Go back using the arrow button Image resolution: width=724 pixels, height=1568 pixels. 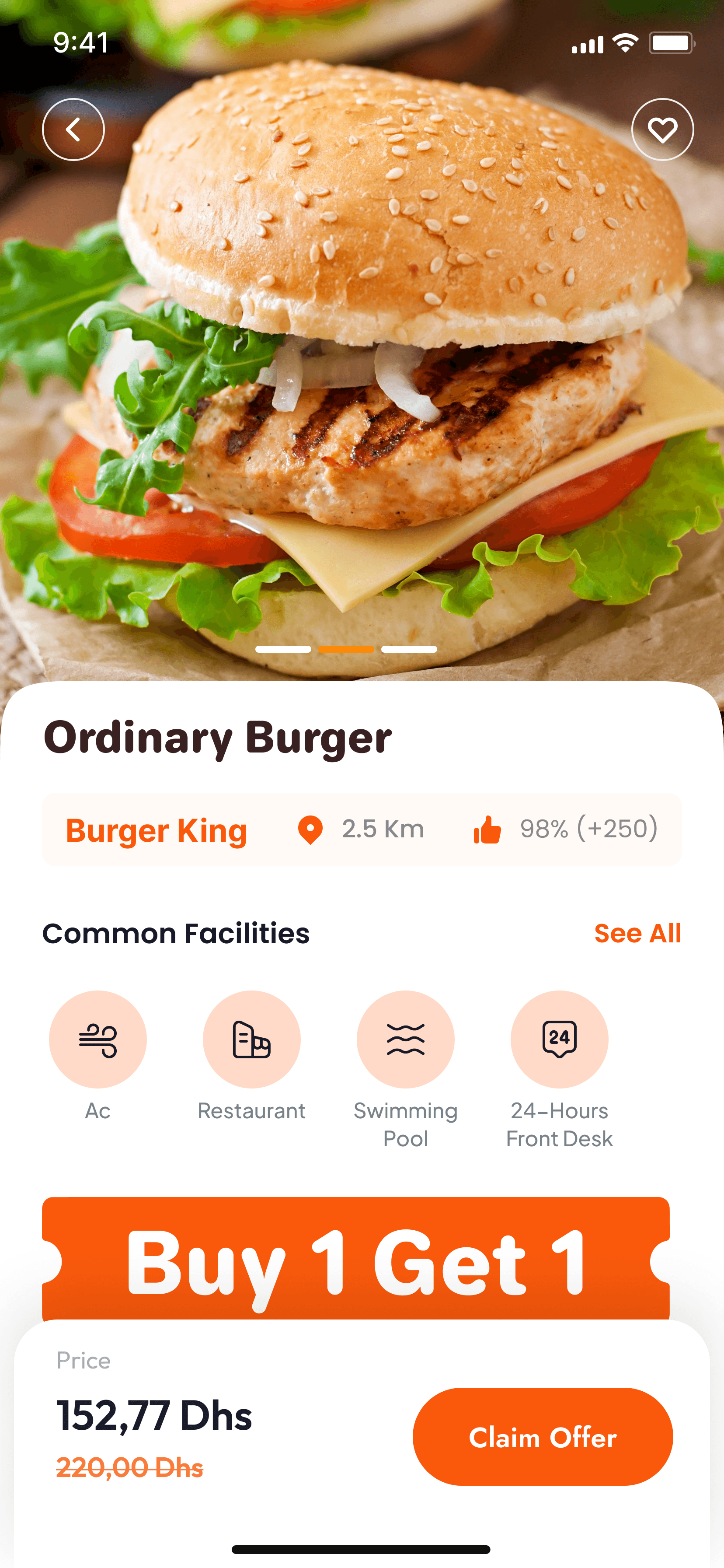coord(73,129)
